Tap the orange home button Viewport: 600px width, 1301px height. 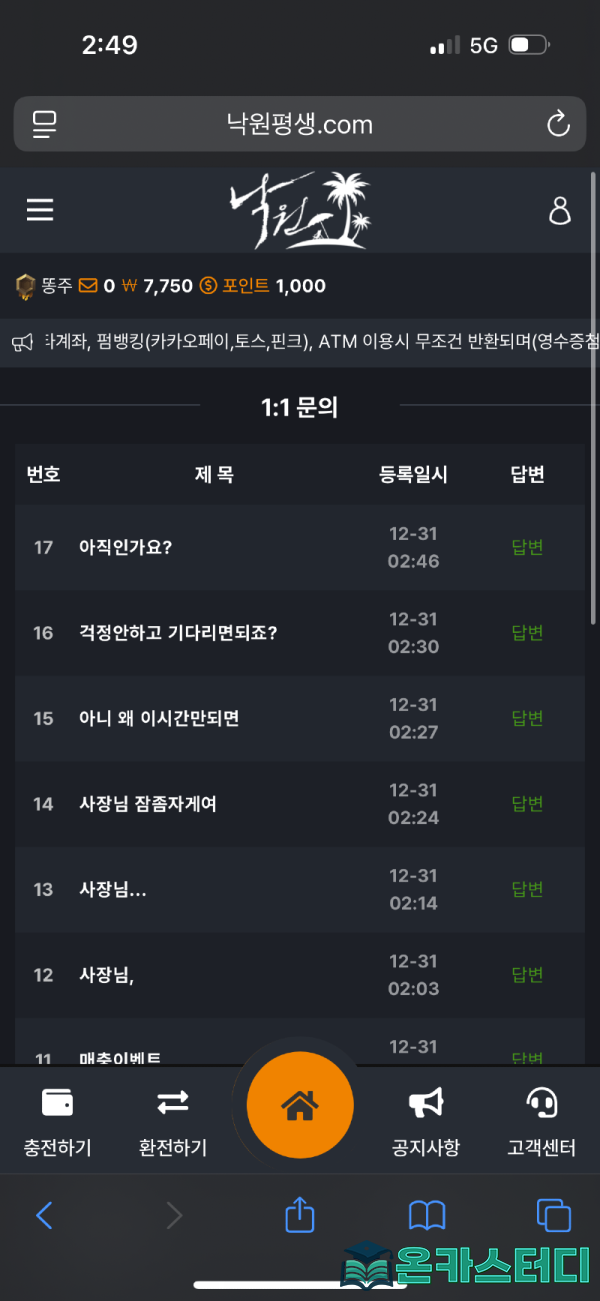(x=300, y=1105)
